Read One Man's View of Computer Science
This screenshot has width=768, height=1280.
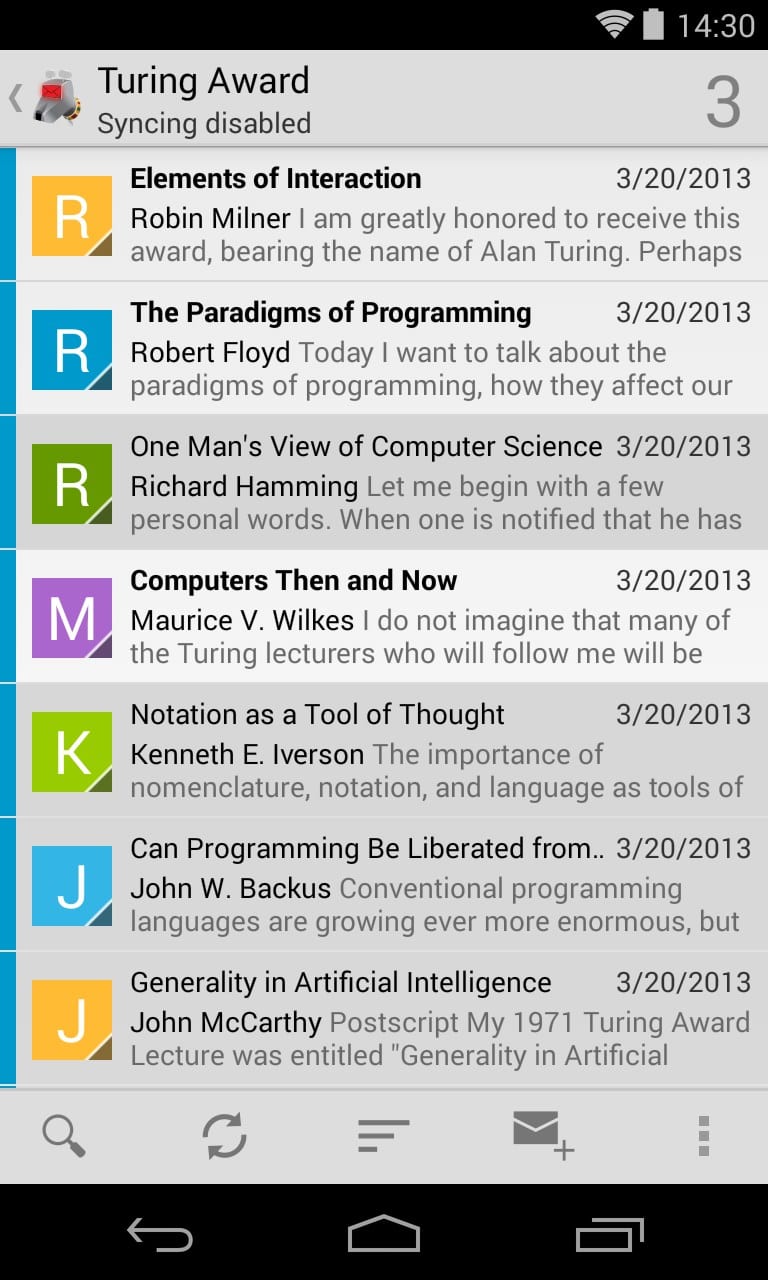click(392, 483)
